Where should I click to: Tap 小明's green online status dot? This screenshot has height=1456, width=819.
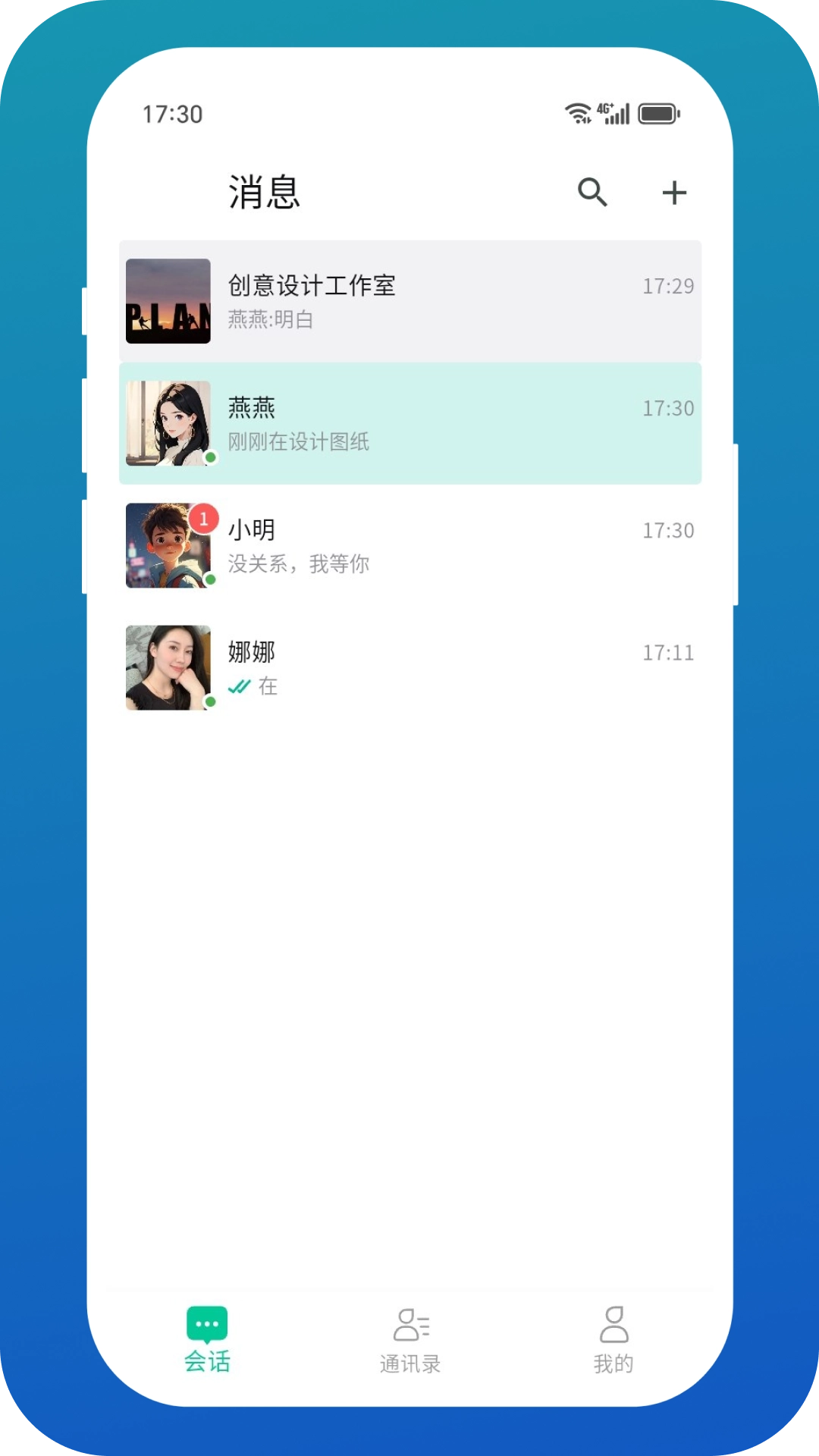click(x=210, y=579)
